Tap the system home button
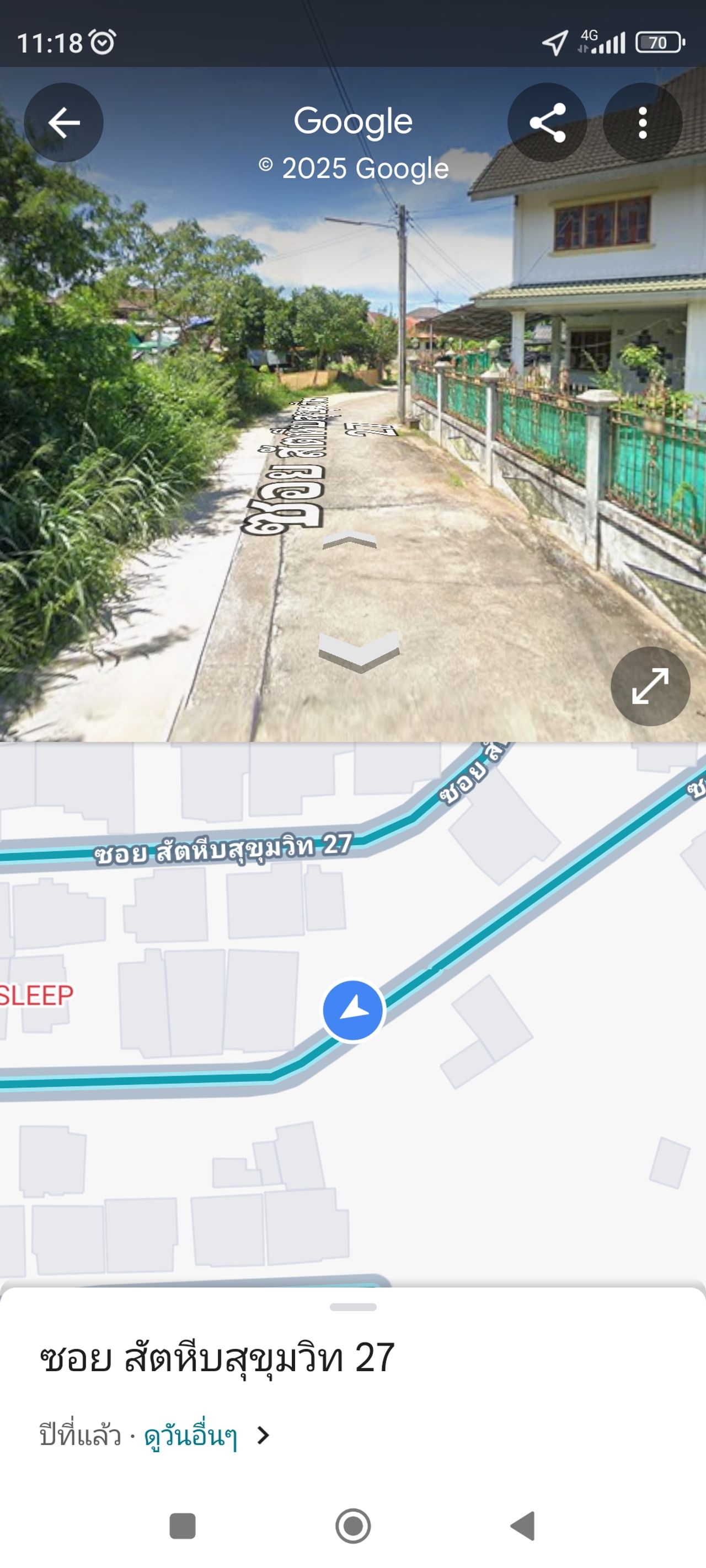The image size is (706, 1568). [352, 1526]
